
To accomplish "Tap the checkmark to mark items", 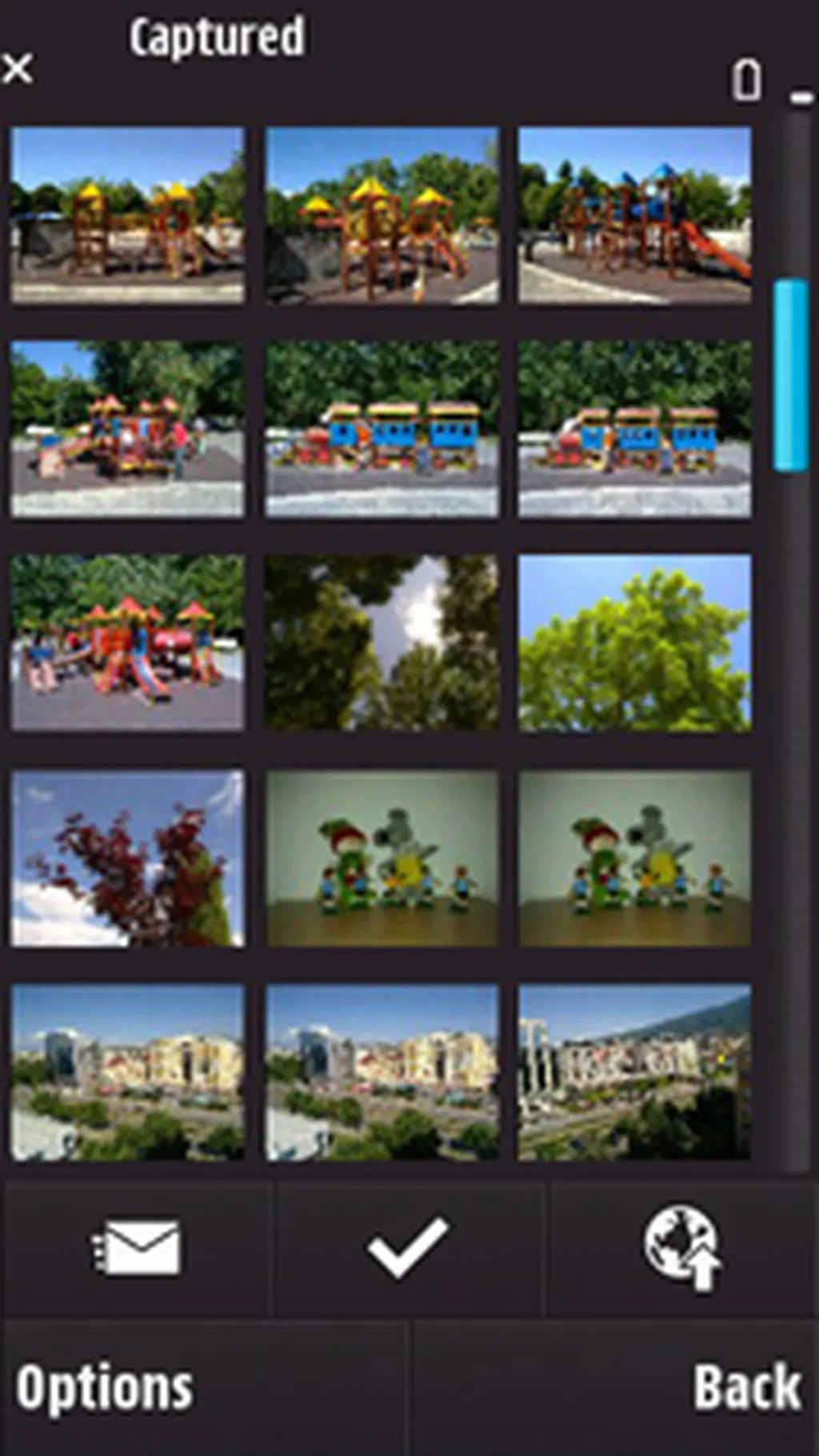I will click(x=408, y=1247).
